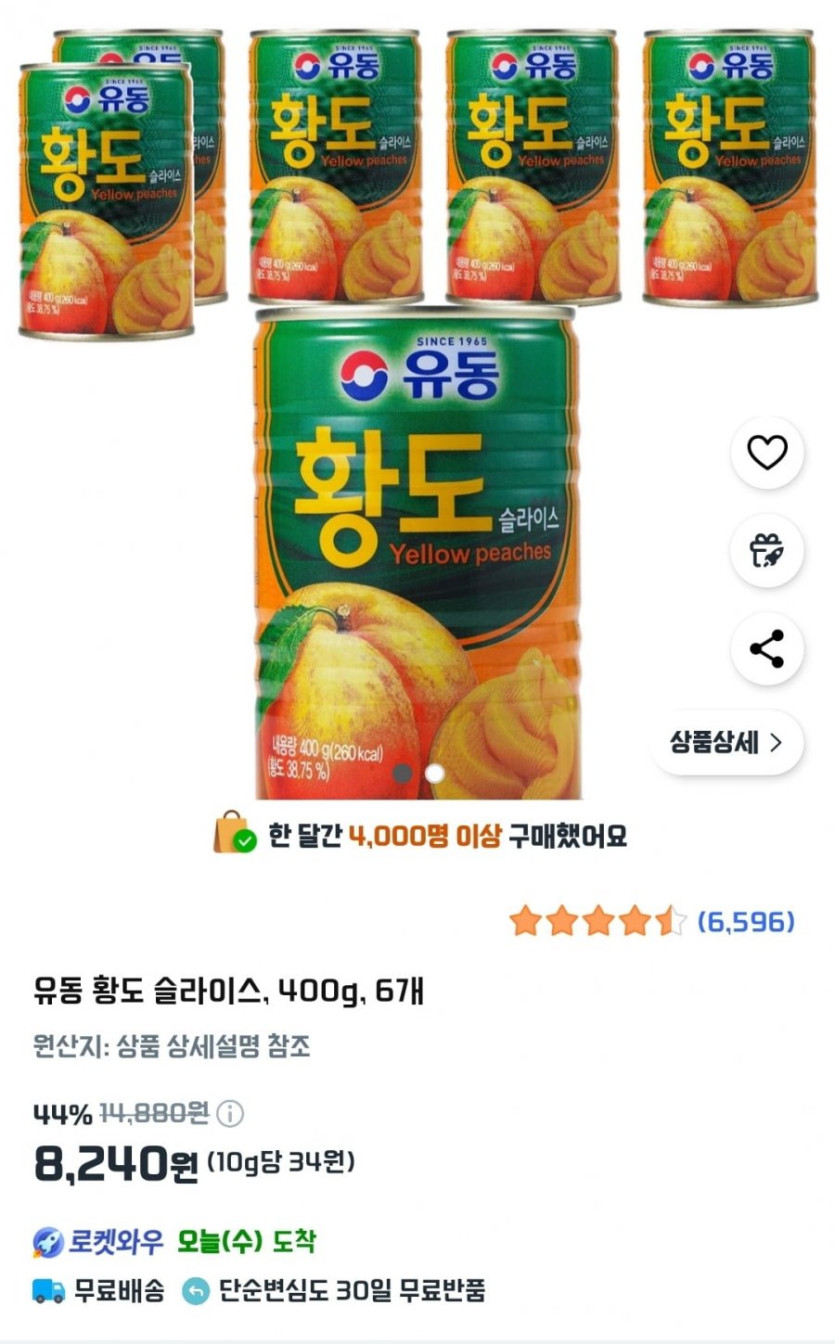Viewport: 835px width, 1344px height.
Task: Open the info icon beside 14,880원
Action: click(231, 1113)
